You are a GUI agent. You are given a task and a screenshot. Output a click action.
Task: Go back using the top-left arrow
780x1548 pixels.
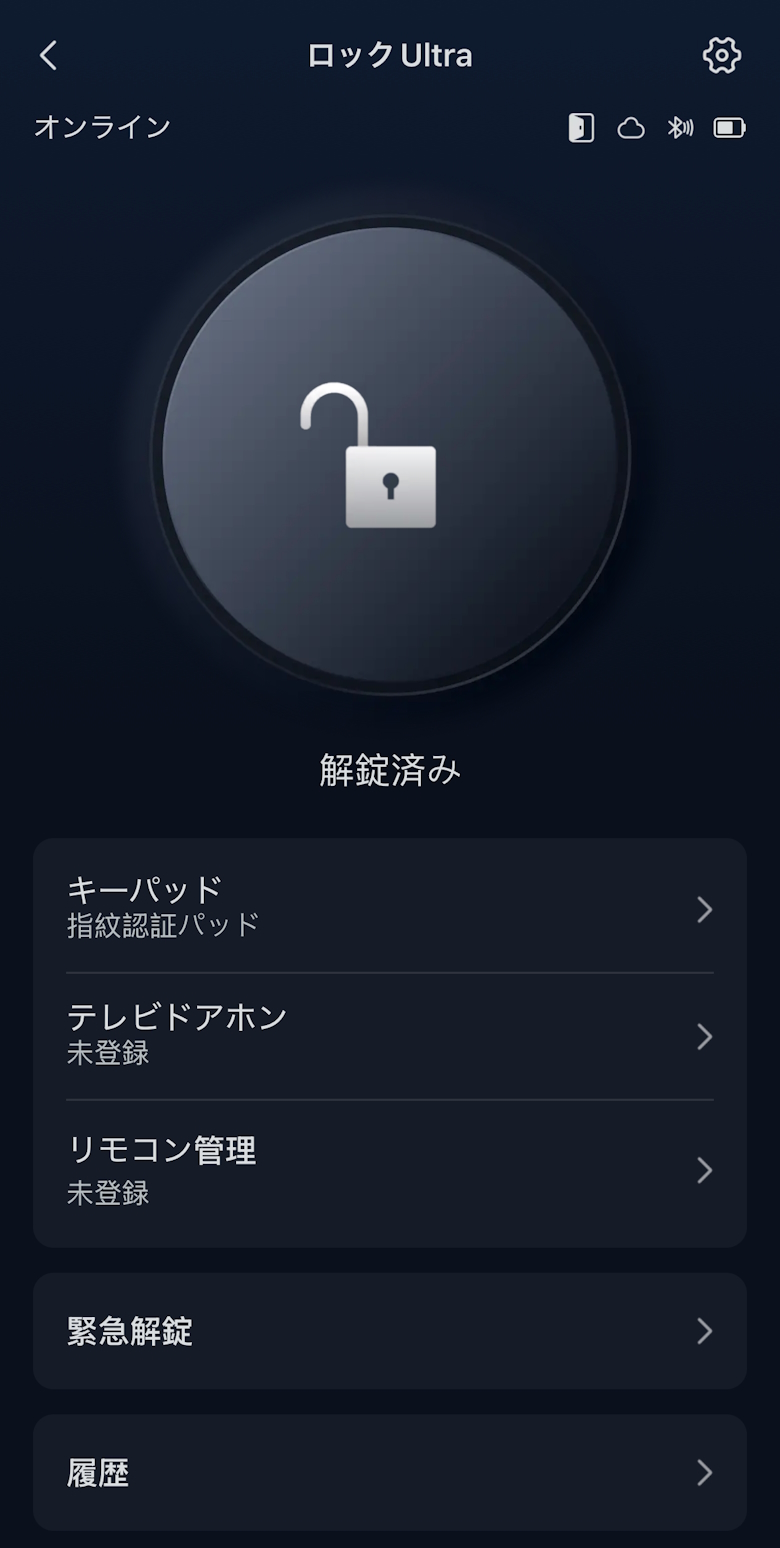pyautogui.click(x=48, y=55)
